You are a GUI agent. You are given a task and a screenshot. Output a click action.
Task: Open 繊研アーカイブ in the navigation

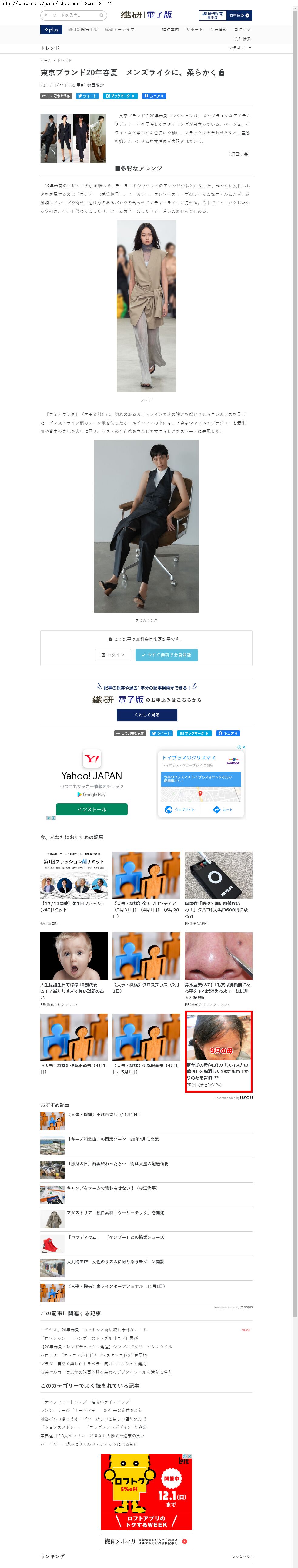(119, 29)
